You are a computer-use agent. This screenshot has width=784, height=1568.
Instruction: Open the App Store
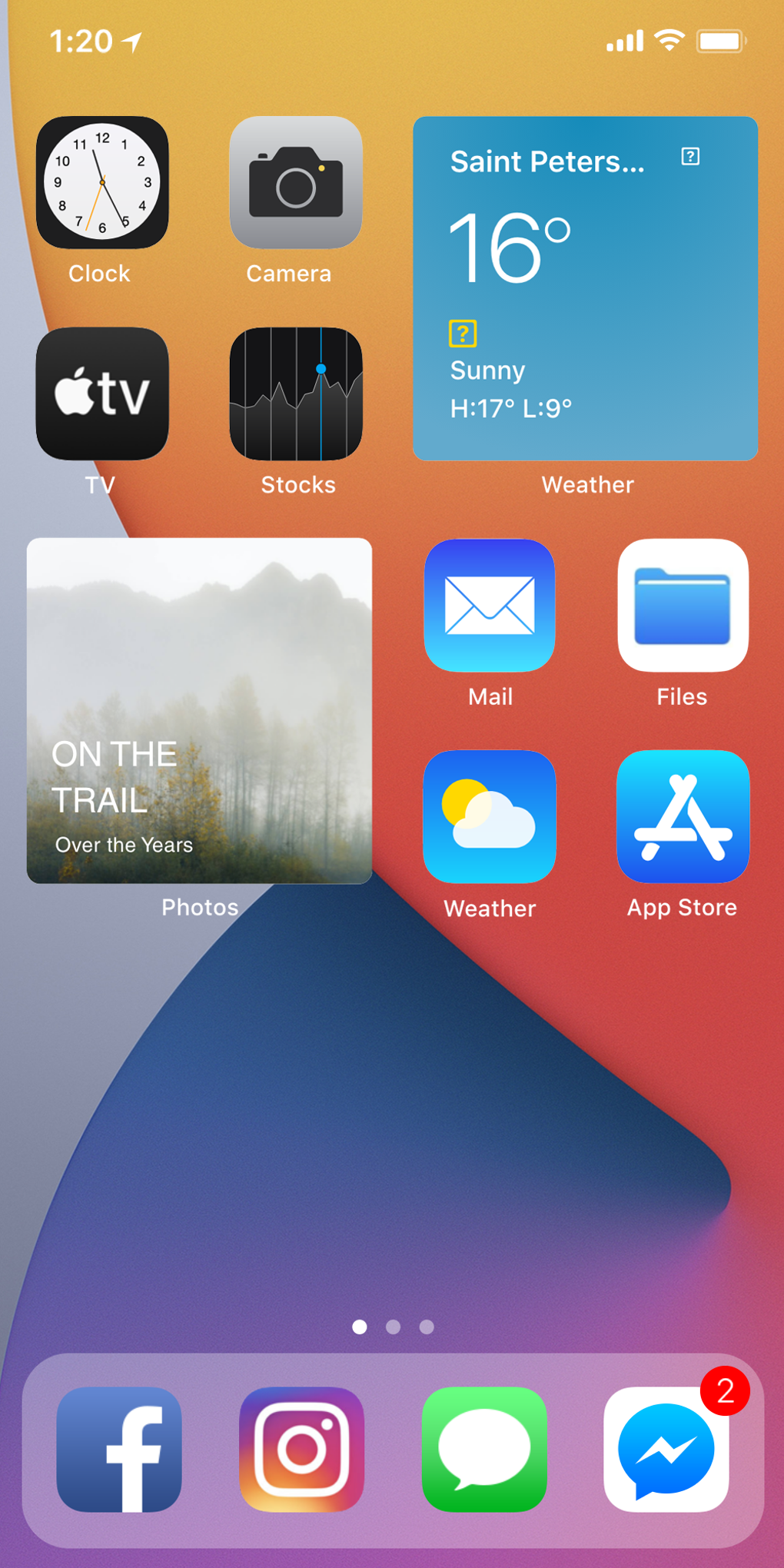[683, 816]
